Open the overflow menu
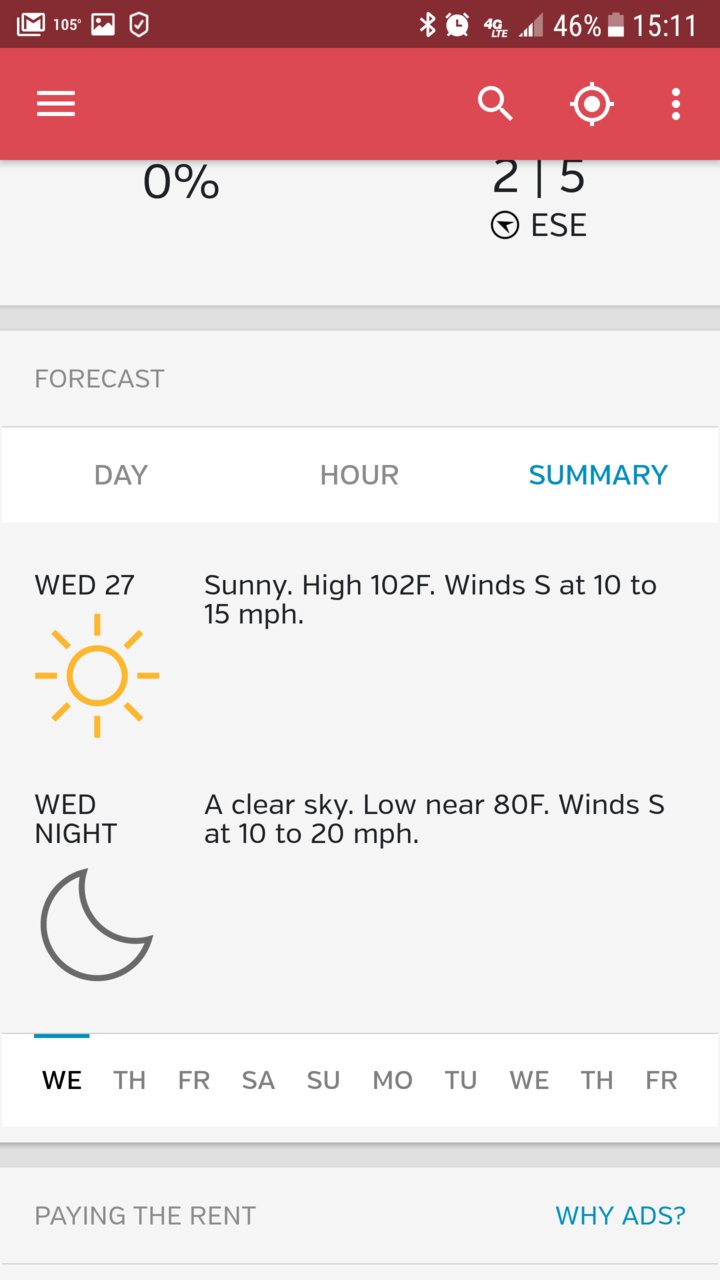Screen dimensions: 720x1280 [676, 104]
